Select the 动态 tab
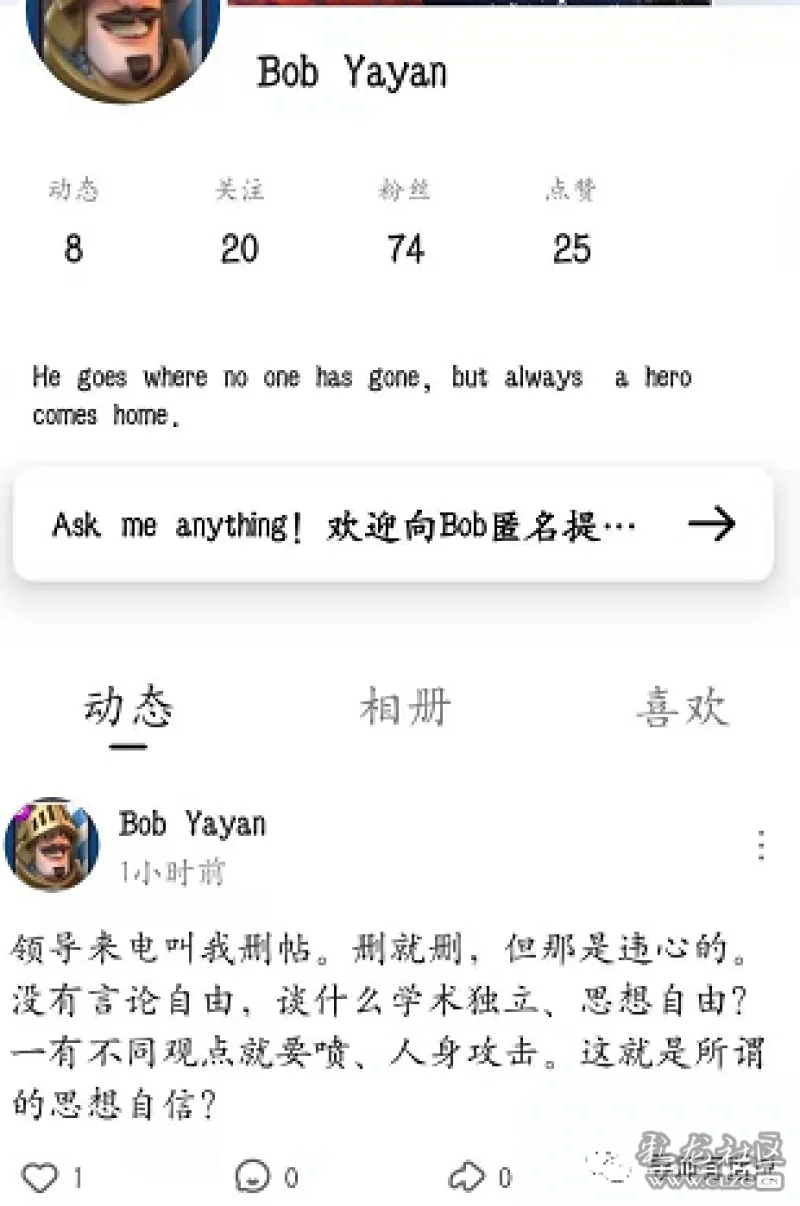Screen dimensions: 800x1206 tap(128, 708)
